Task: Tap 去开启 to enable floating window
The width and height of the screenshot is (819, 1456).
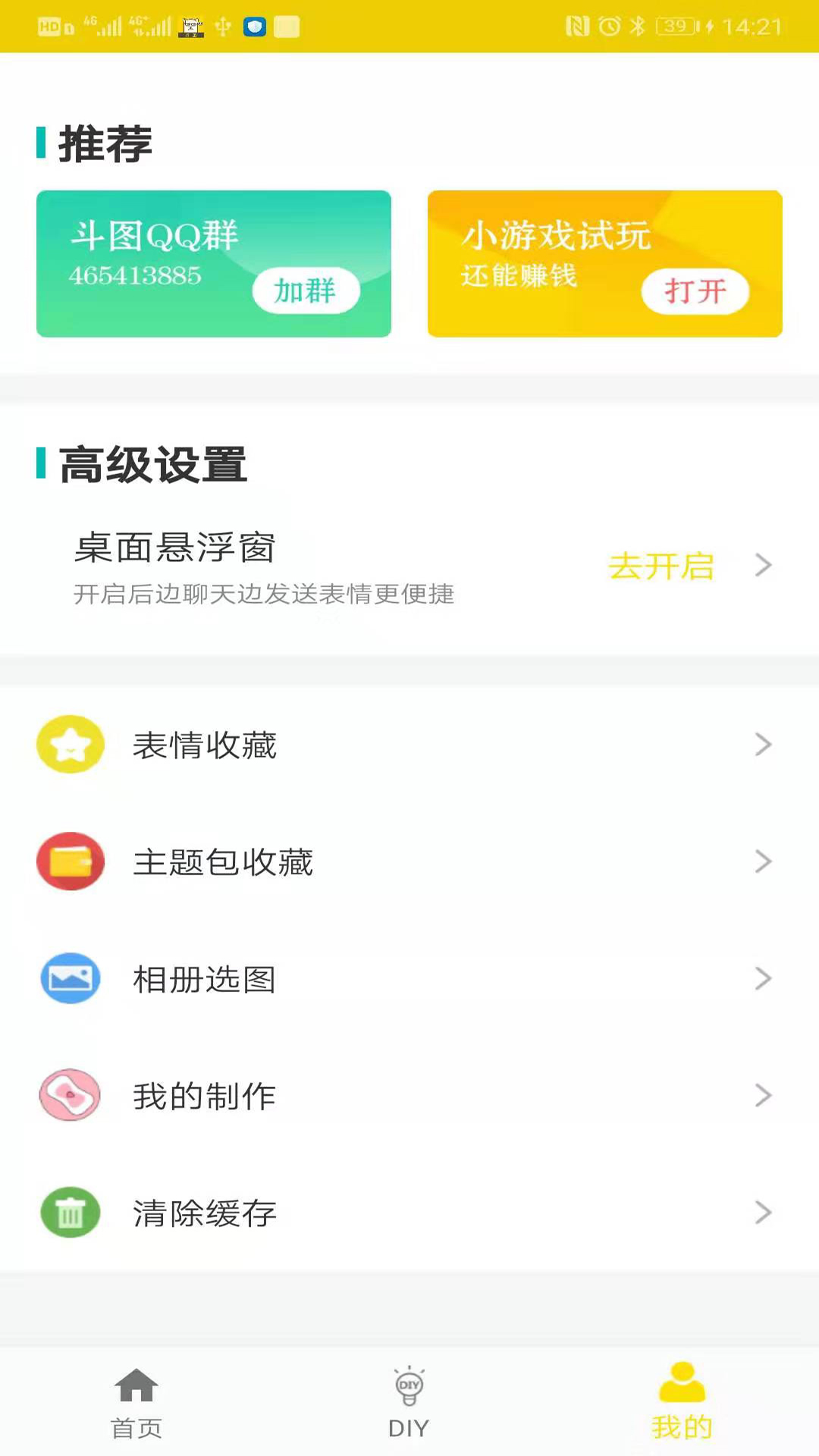Action: click(662, 564)
